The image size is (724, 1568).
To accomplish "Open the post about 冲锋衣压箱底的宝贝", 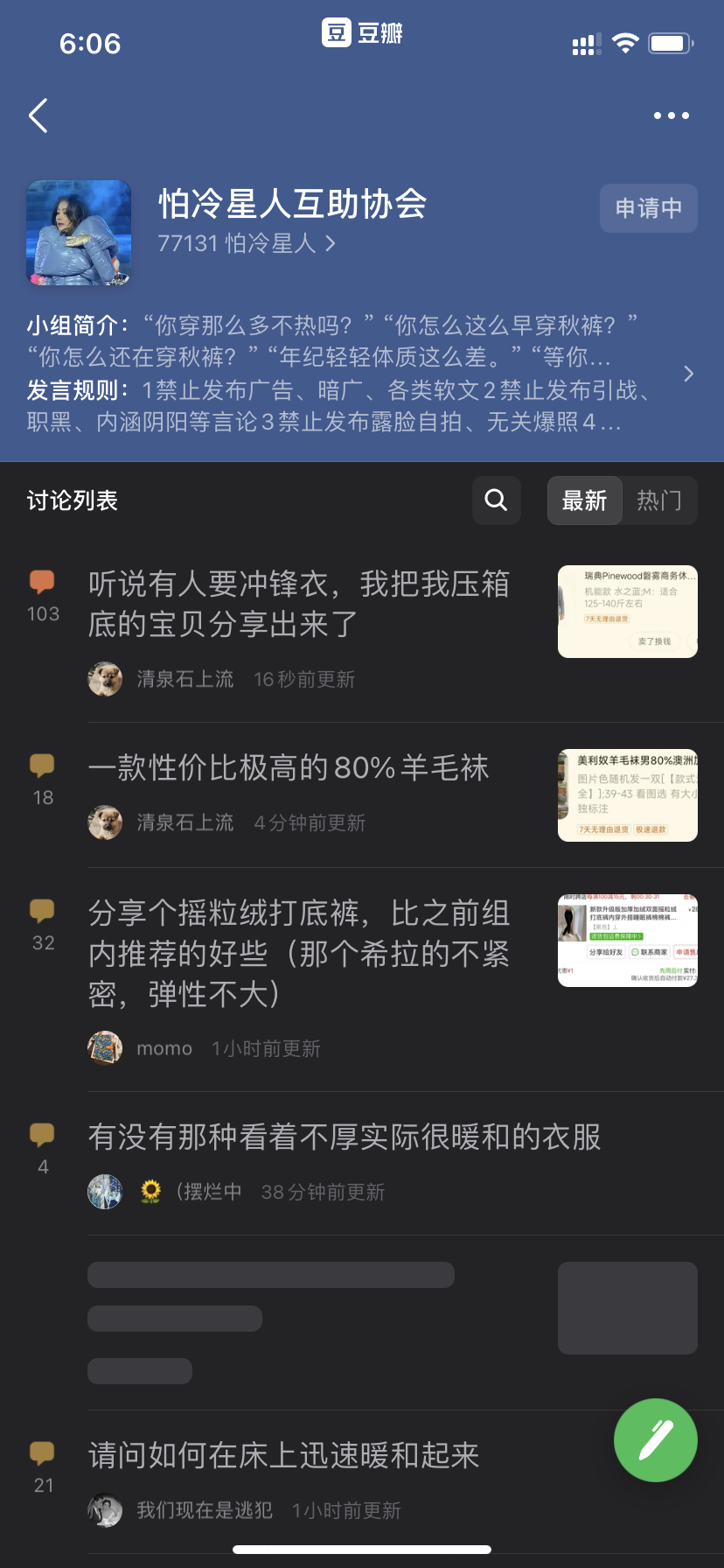I will point(298,604).
